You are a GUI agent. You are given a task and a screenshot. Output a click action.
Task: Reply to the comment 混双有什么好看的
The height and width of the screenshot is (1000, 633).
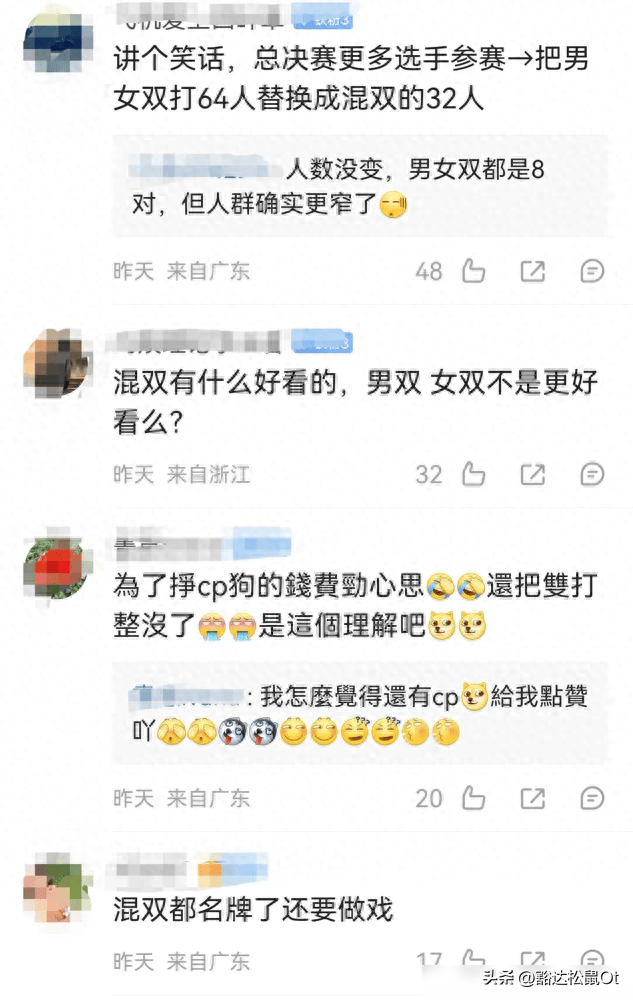click(x=592, y=474)
